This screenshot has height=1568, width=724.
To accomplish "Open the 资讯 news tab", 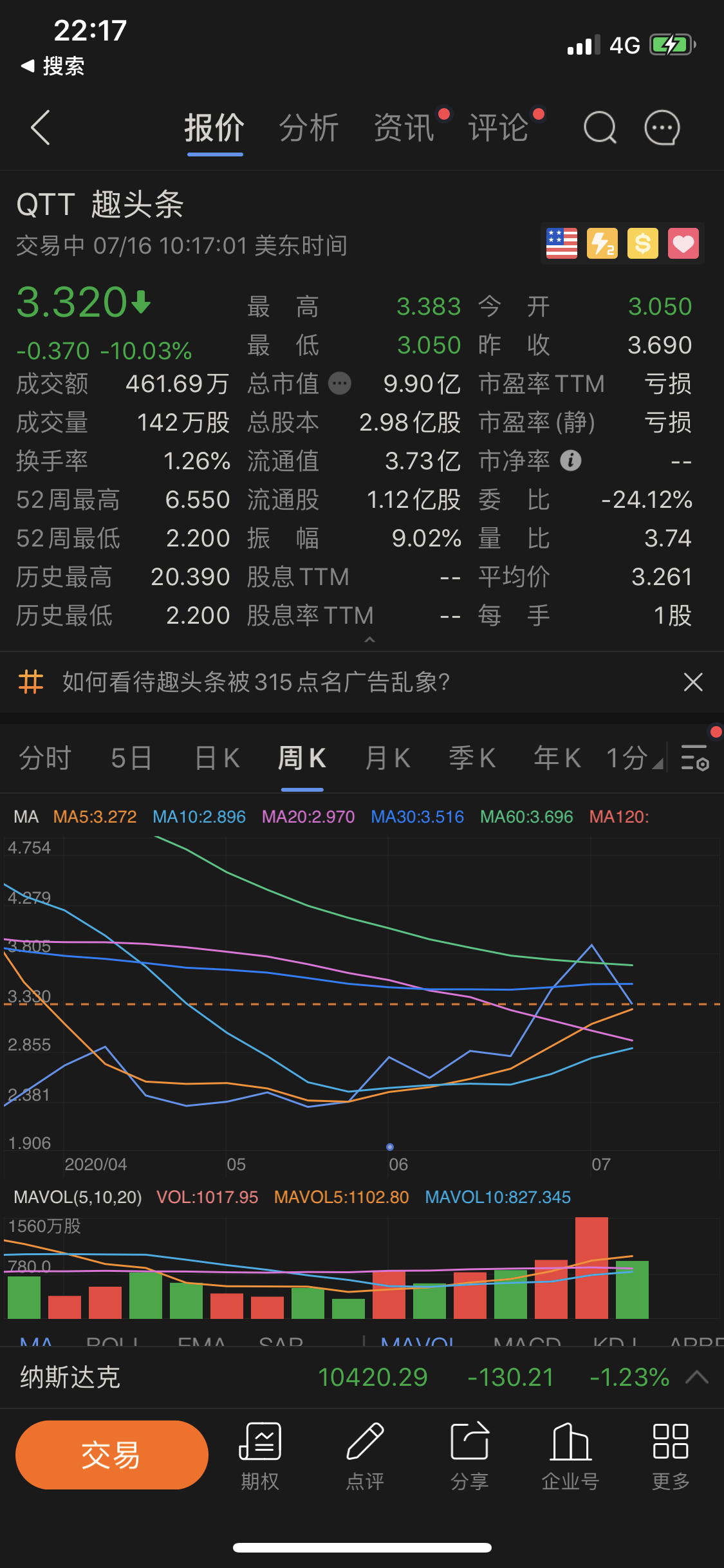I will 404,127.
